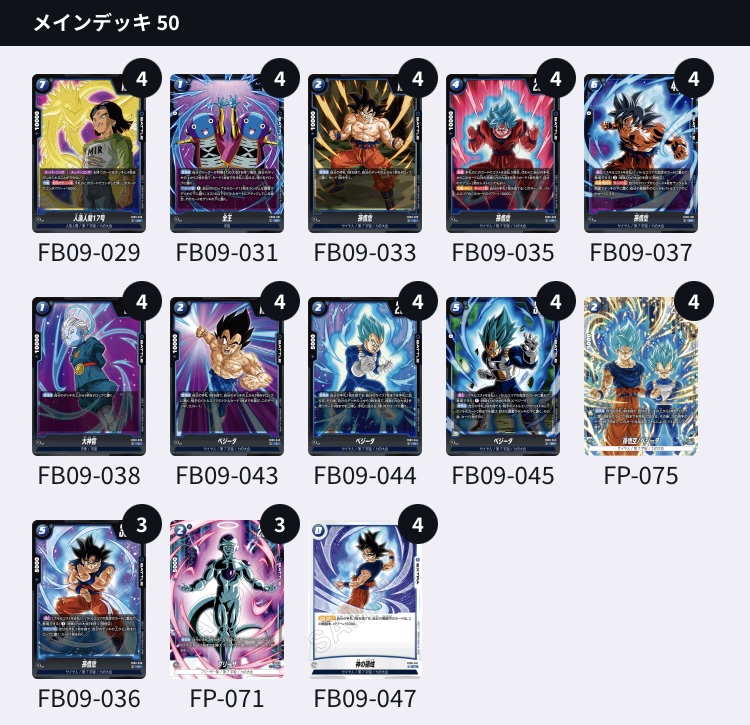View the FP-075 card

(640, 376)
